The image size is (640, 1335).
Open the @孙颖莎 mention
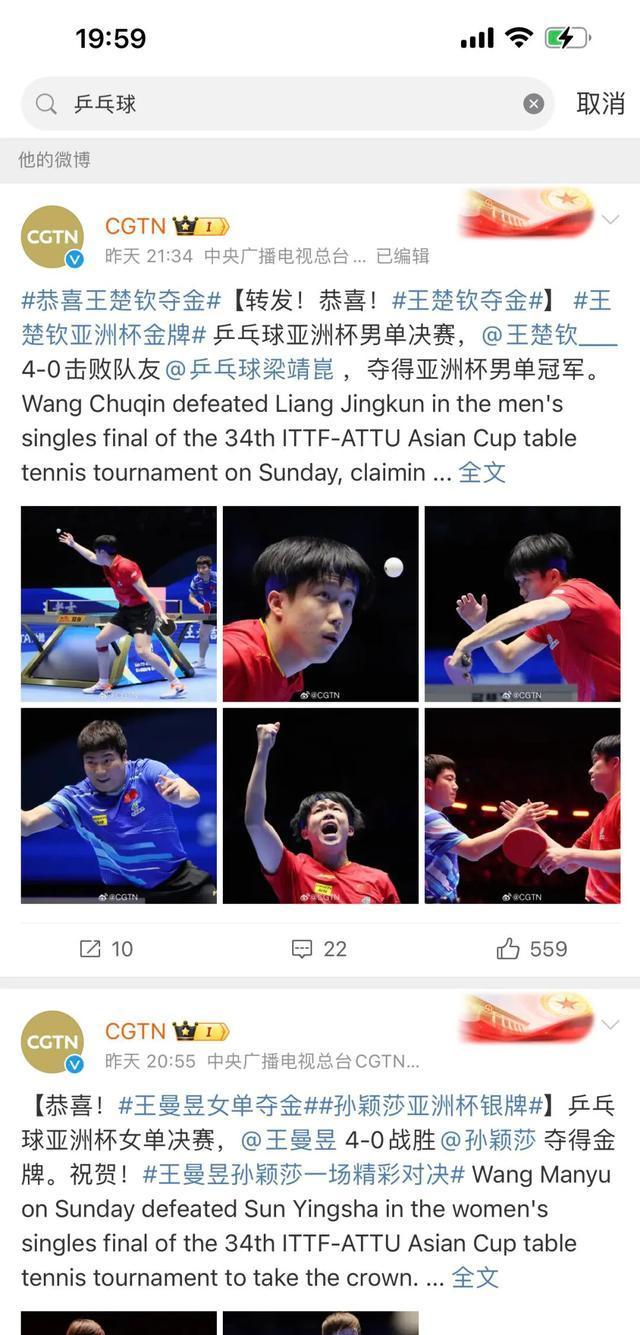[488, 1140]
